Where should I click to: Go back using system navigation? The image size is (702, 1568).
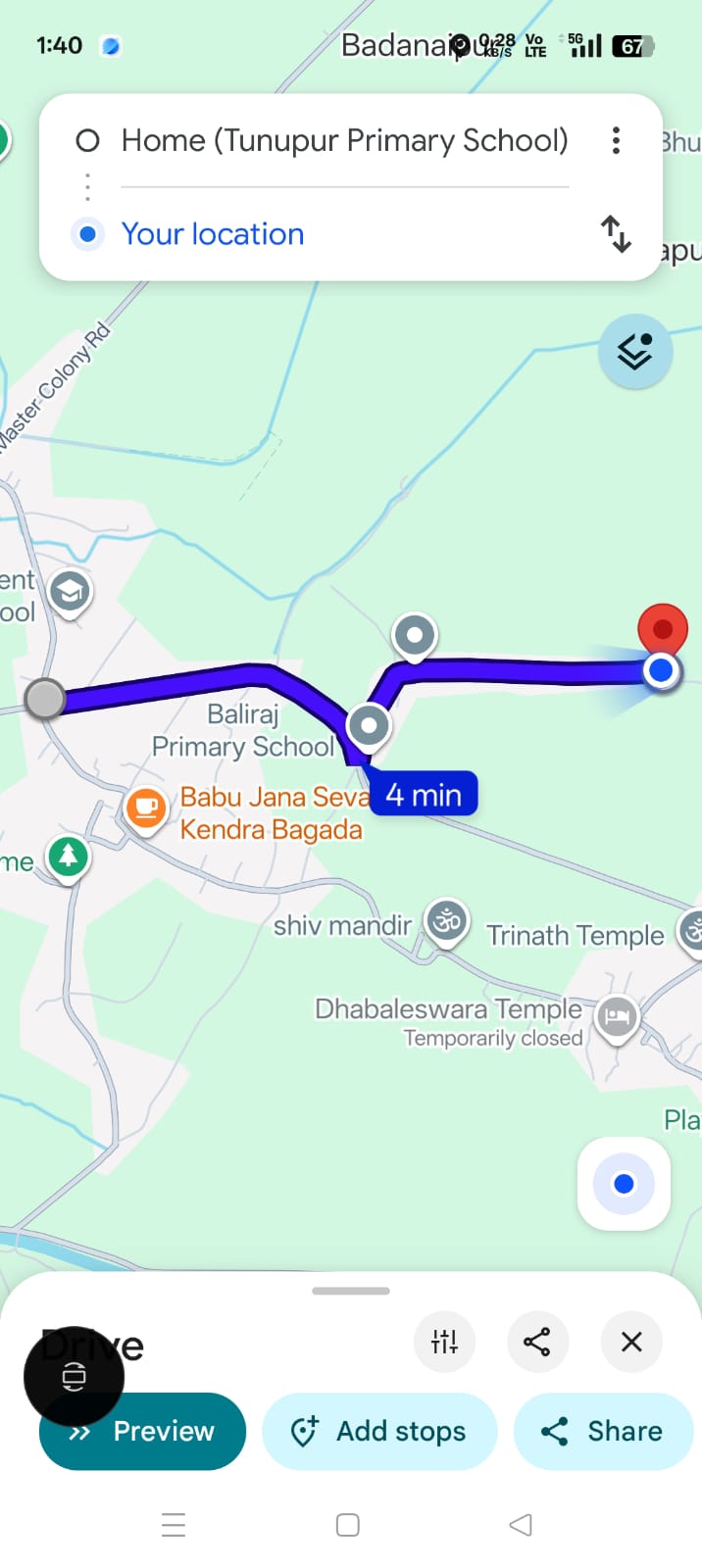(x=521, y=1525)
